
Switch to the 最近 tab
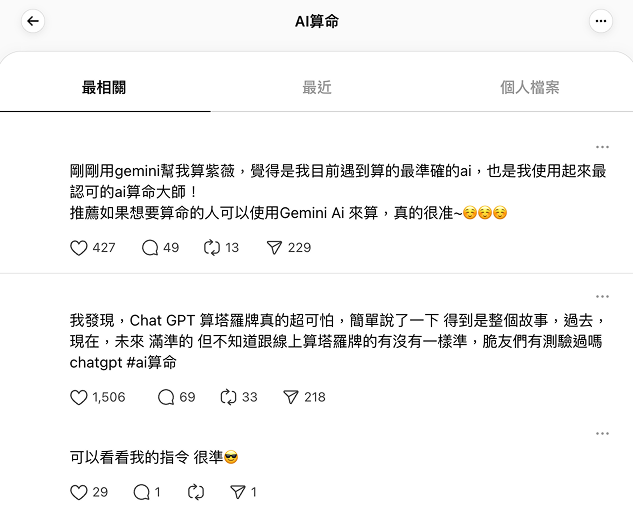point(316,87)
